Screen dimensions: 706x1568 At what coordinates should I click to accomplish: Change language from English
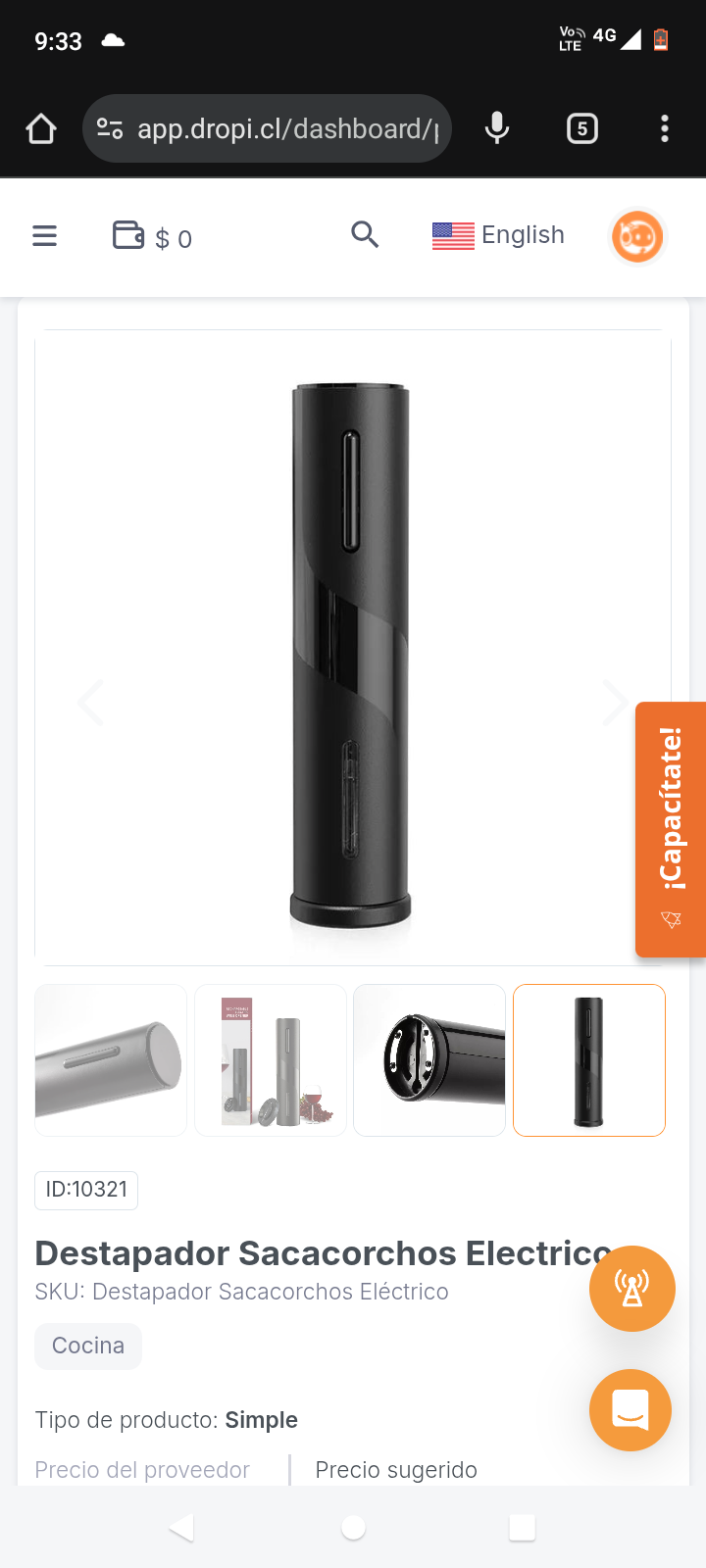pos(498,235)
